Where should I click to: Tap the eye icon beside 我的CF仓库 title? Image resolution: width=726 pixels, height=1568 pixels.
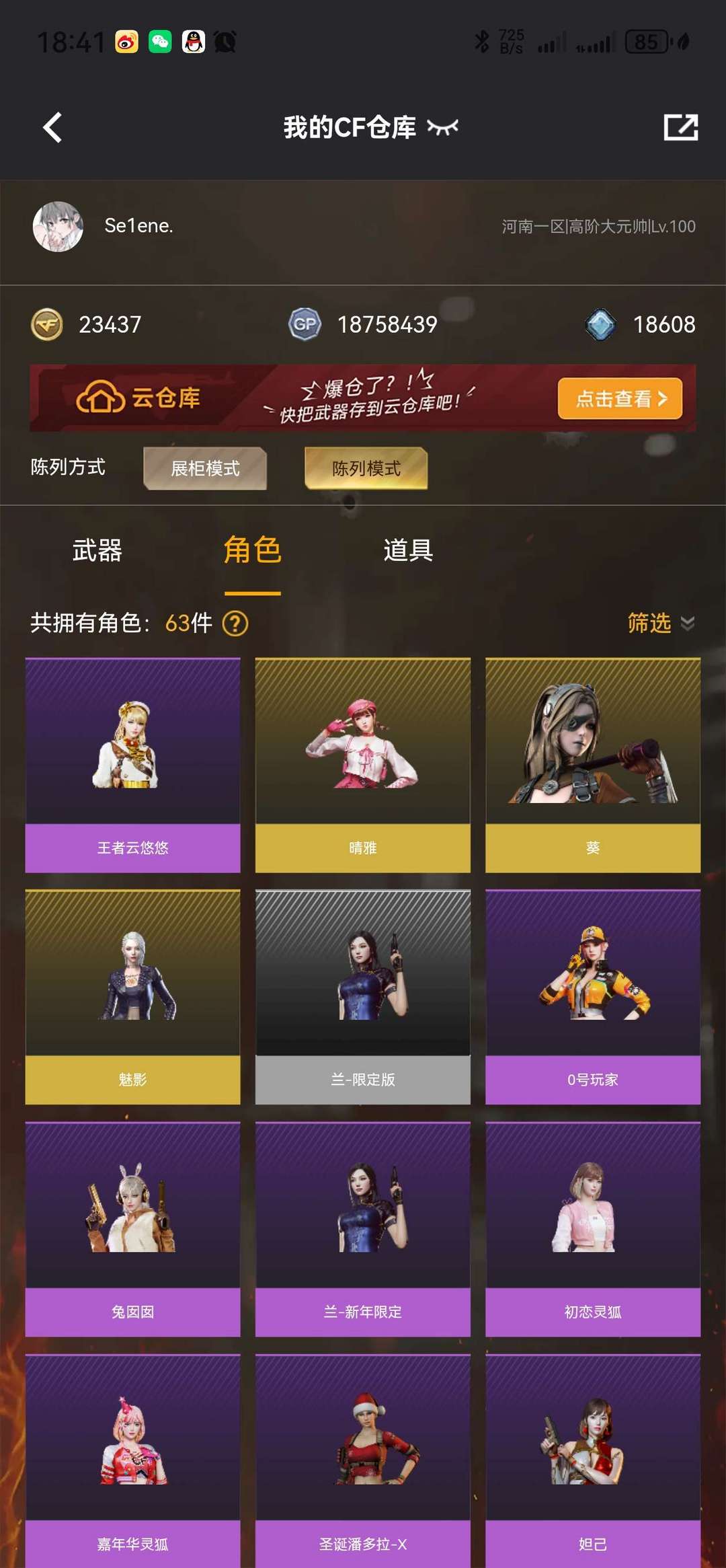coord(445,128)
